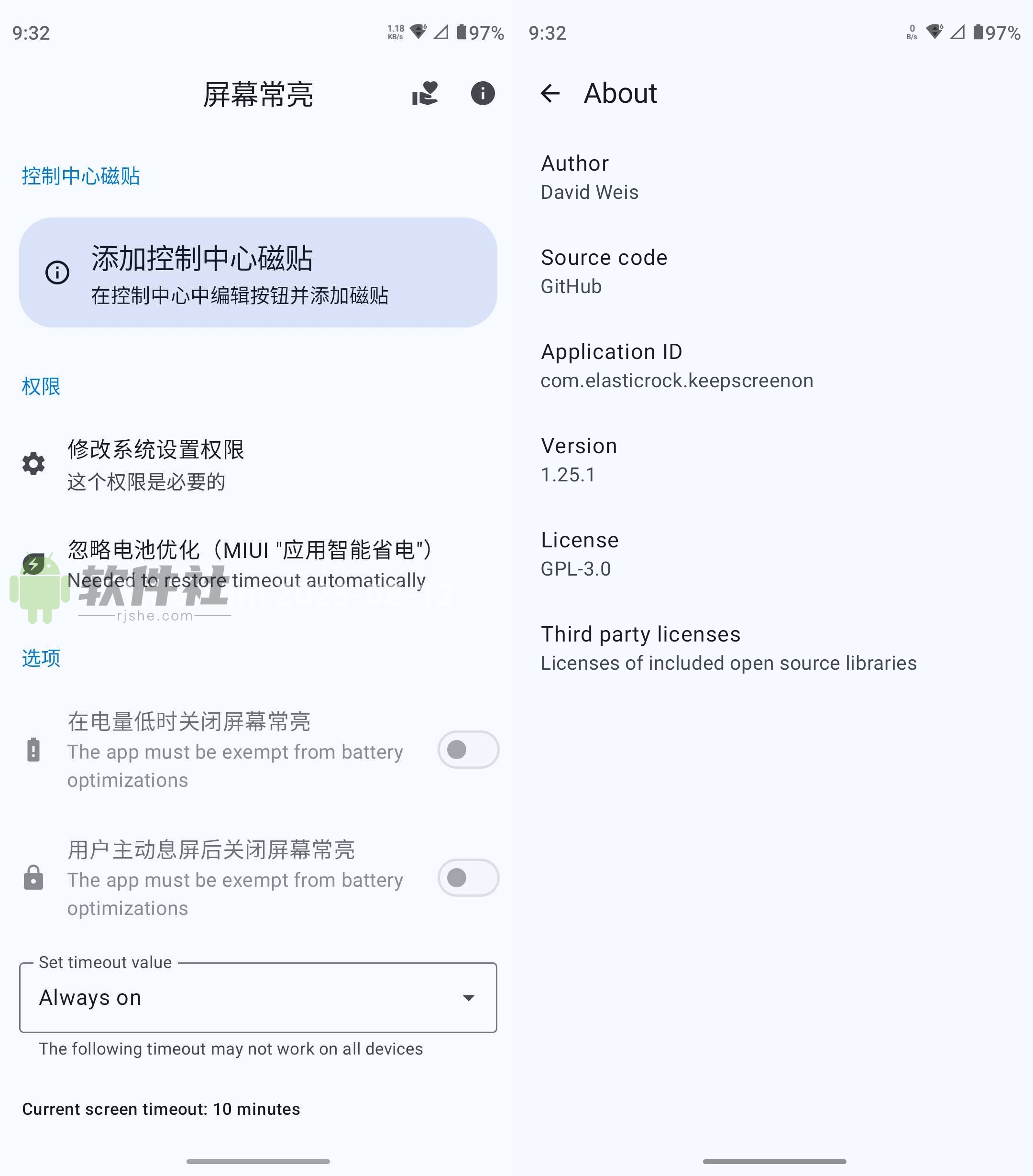The image size is (1033, 1176).
Task: Tap the 添加控制中心磁贴 card
Action: (x=258, y=272)
